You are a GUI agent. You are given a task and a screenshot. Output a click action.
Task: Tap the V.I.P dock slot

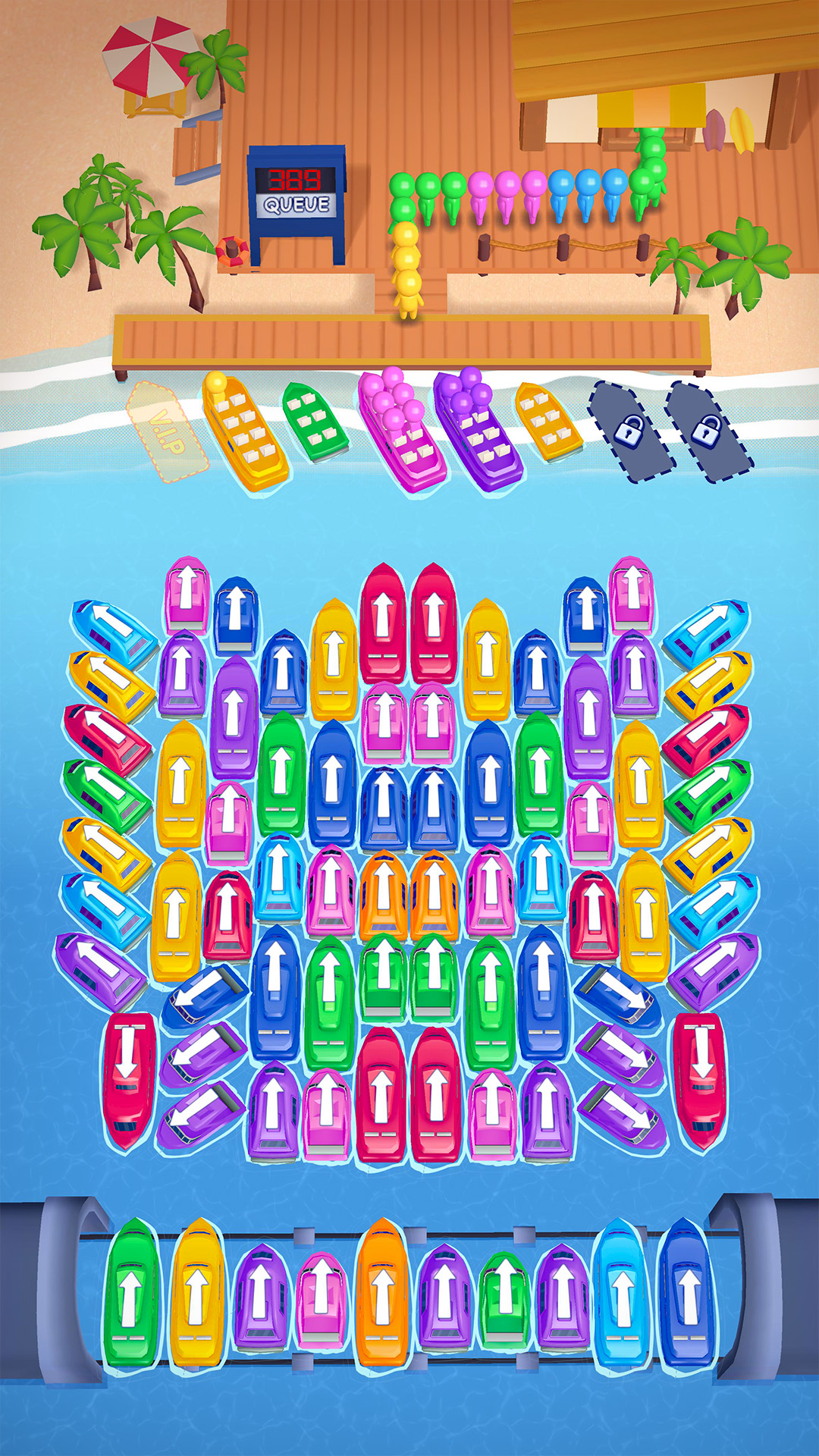coord(167,431)
